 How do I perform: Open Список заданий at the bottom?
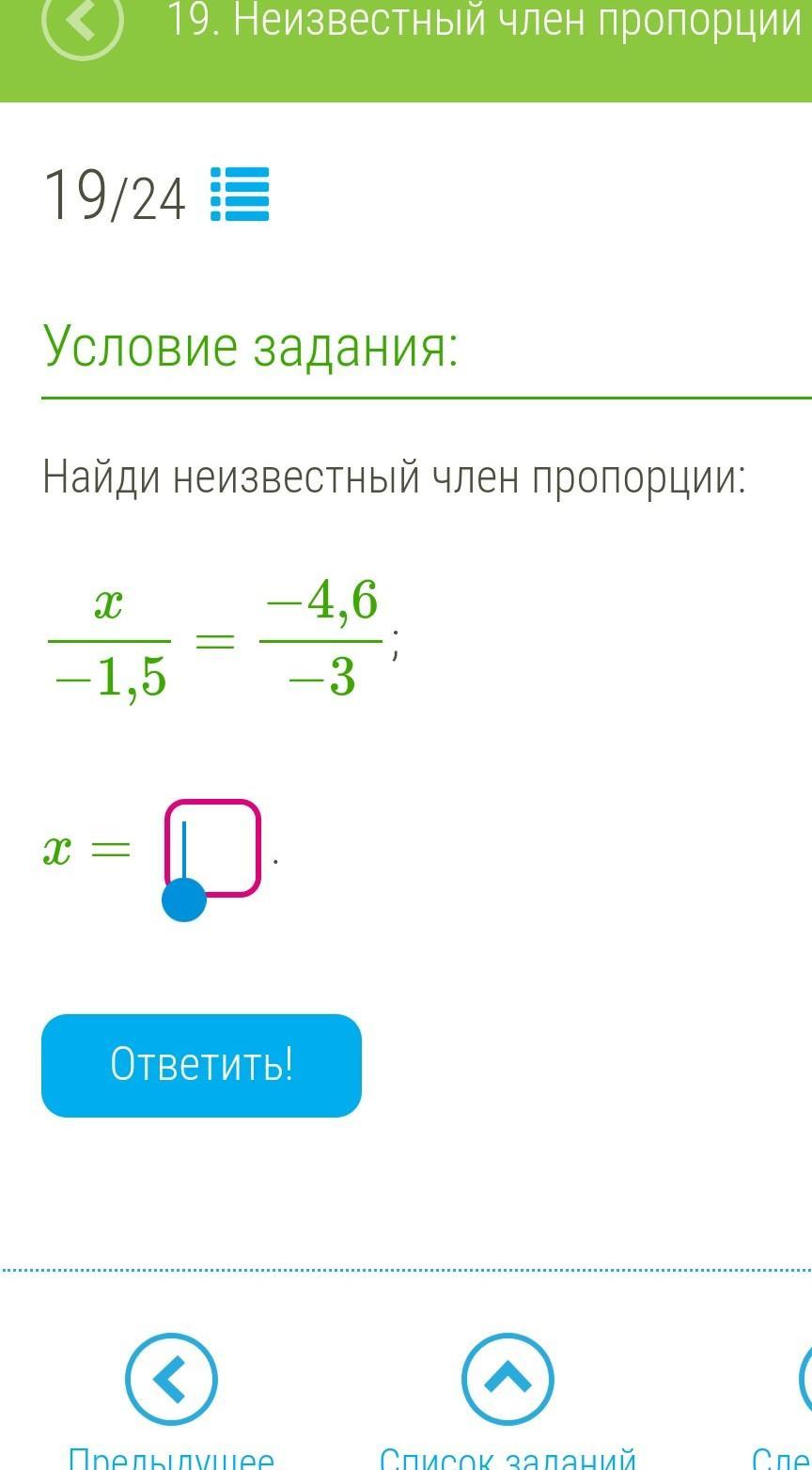507,1379
